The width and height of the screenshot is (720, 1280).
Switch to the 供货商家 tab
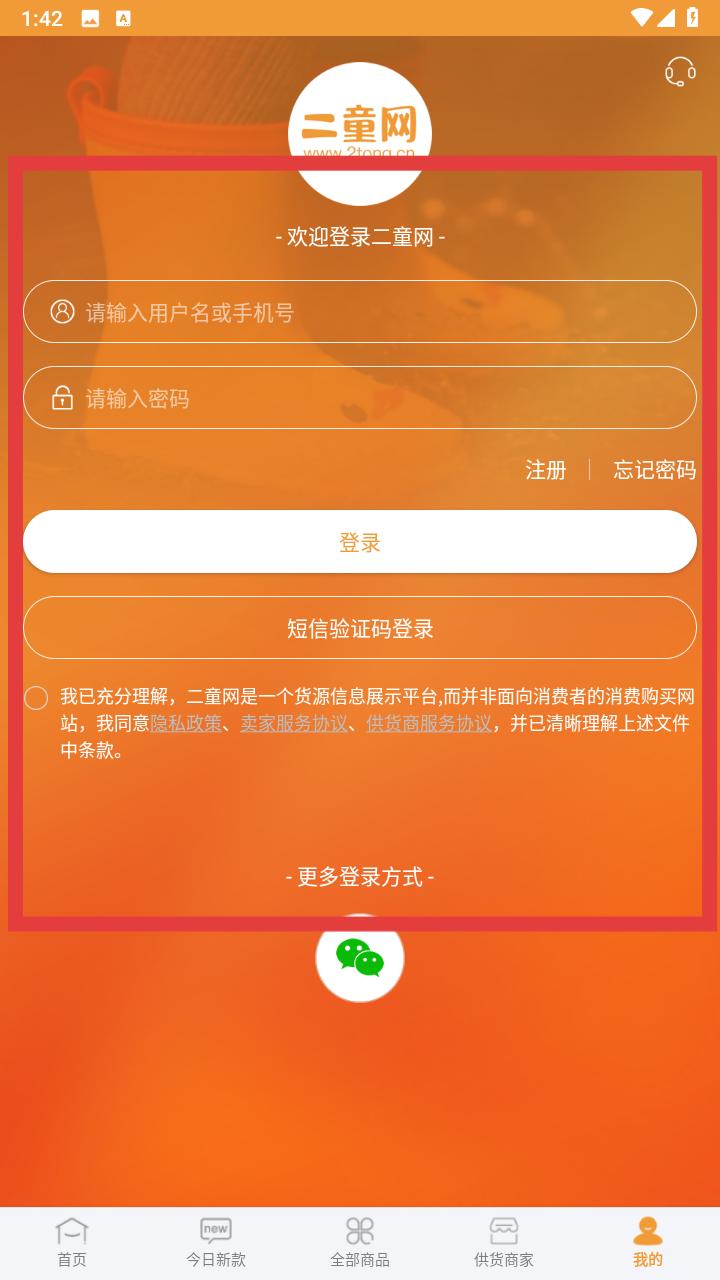(x=504, y=1243)
